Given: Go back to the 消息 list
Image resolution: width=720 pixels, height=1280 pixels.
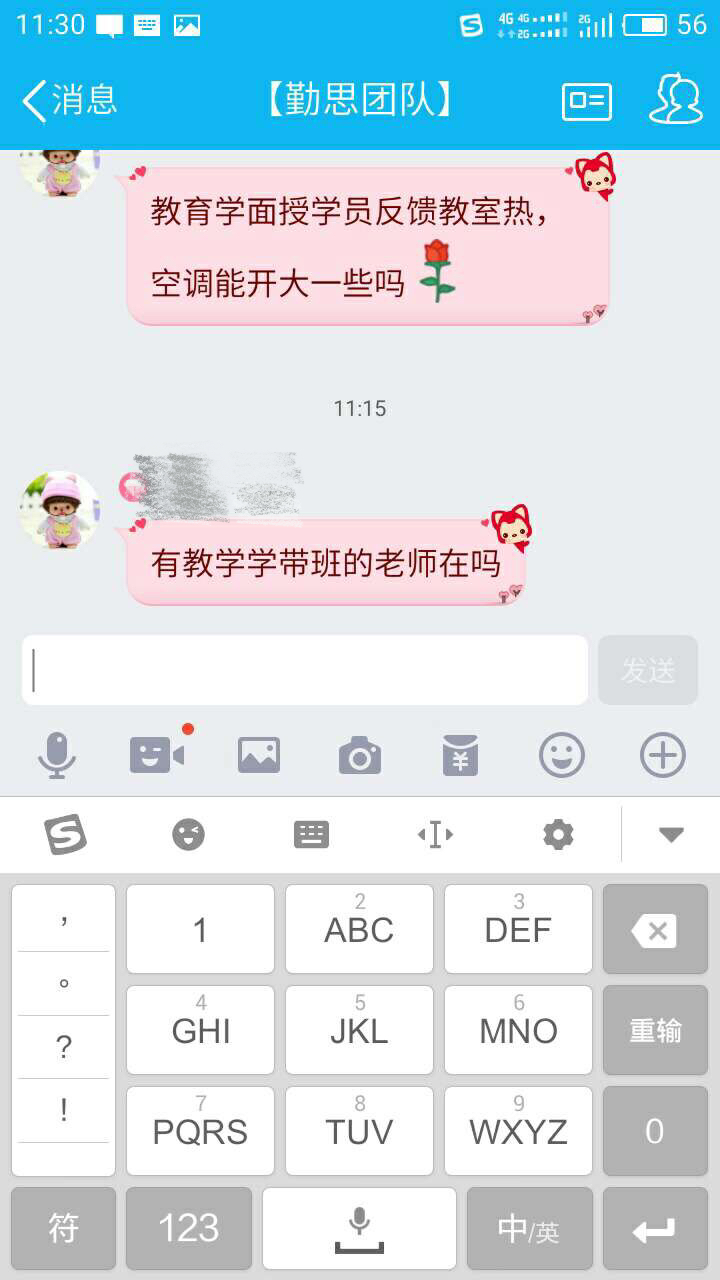Looking at the screenshot, I should (68, 100).
